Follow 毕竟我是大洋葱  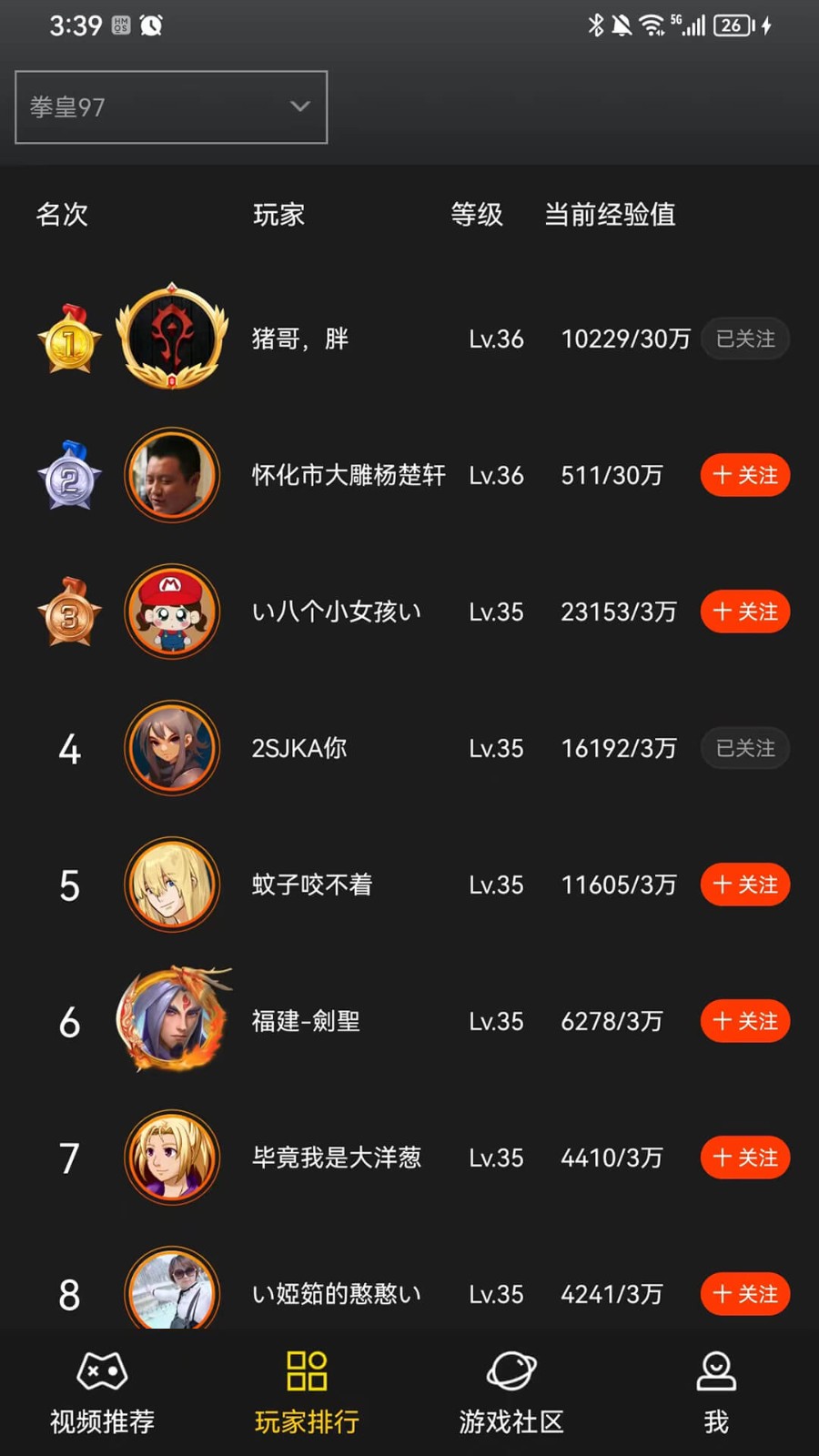[744, 1158]
